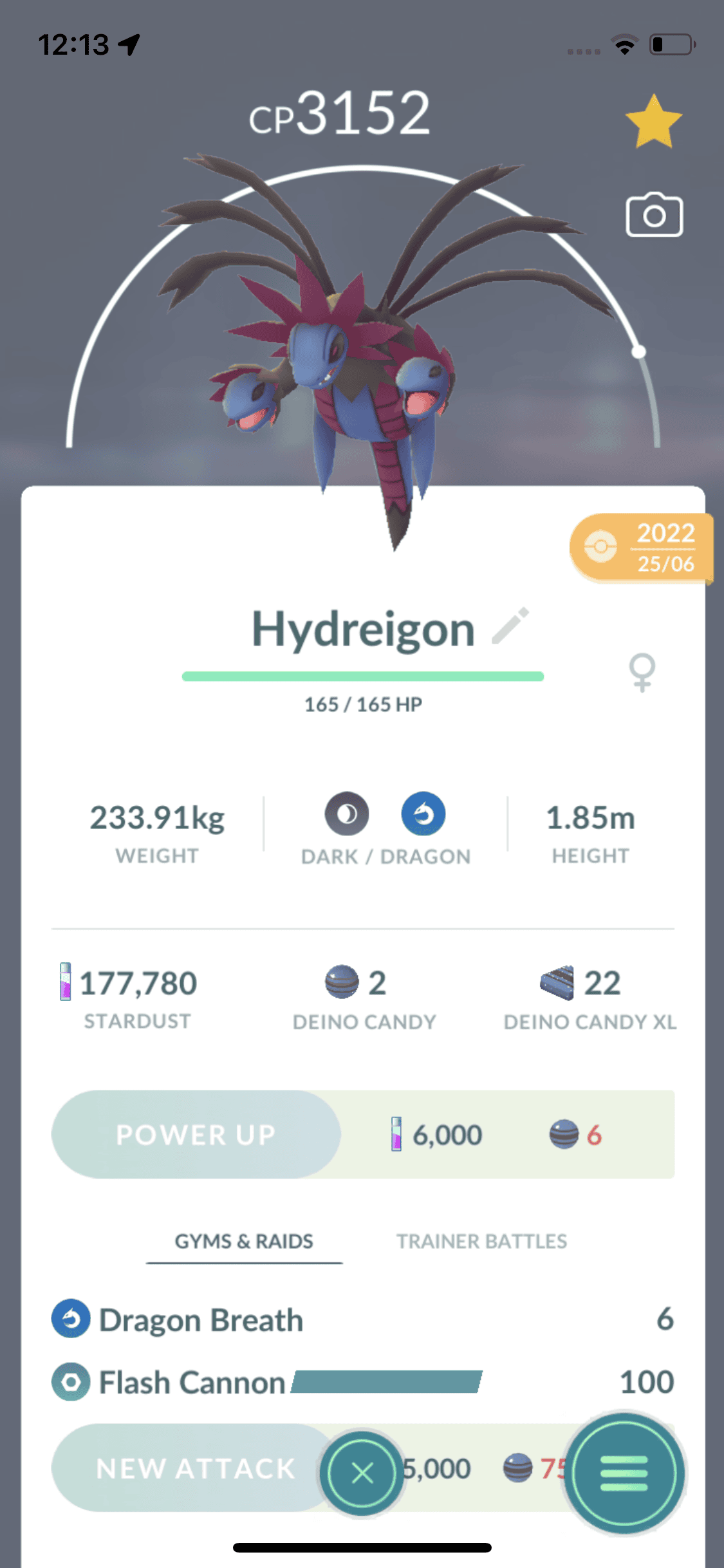Screen dimensions: 724x1568
Task: Open the AR camera snapshot icon
Action: 654,215
